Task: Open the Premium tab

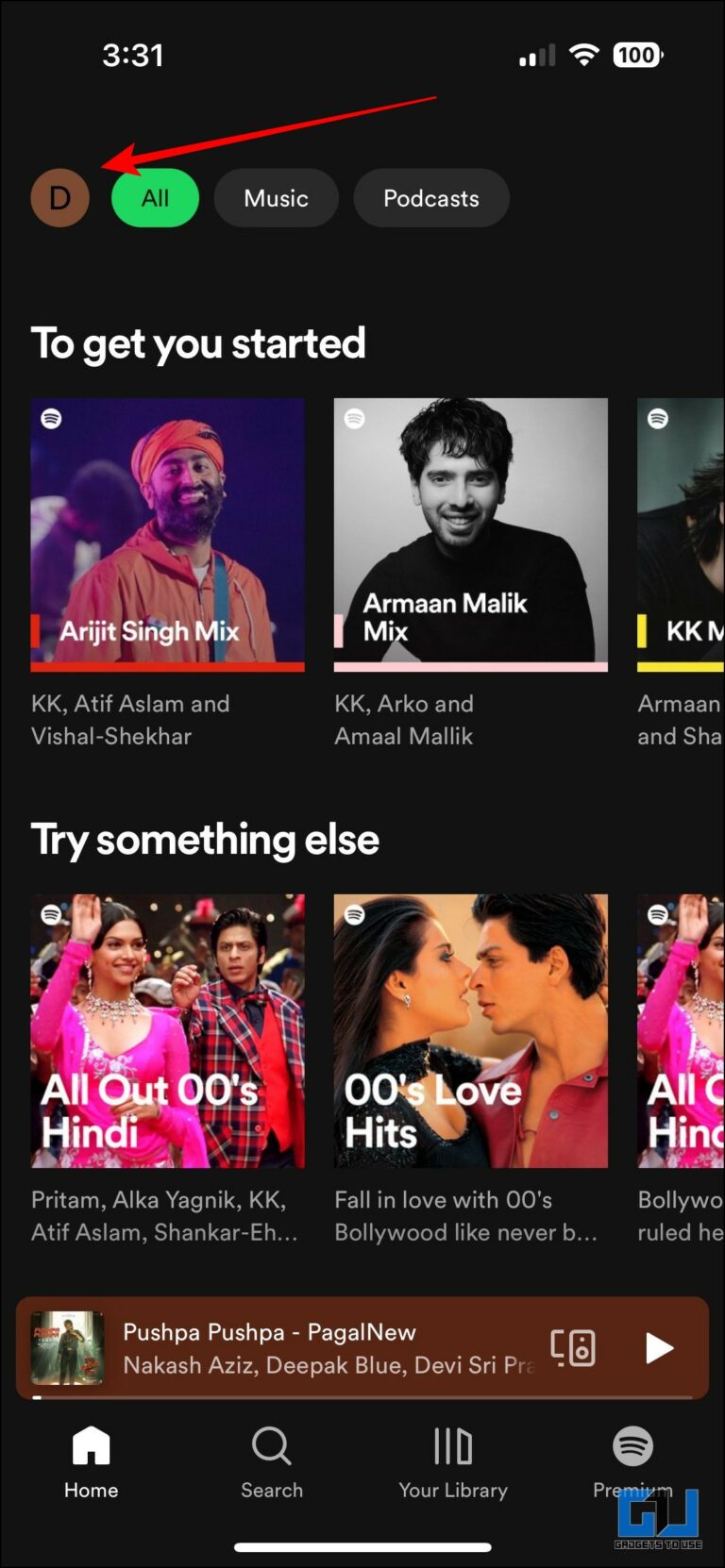Action: tap(632, 1462)
